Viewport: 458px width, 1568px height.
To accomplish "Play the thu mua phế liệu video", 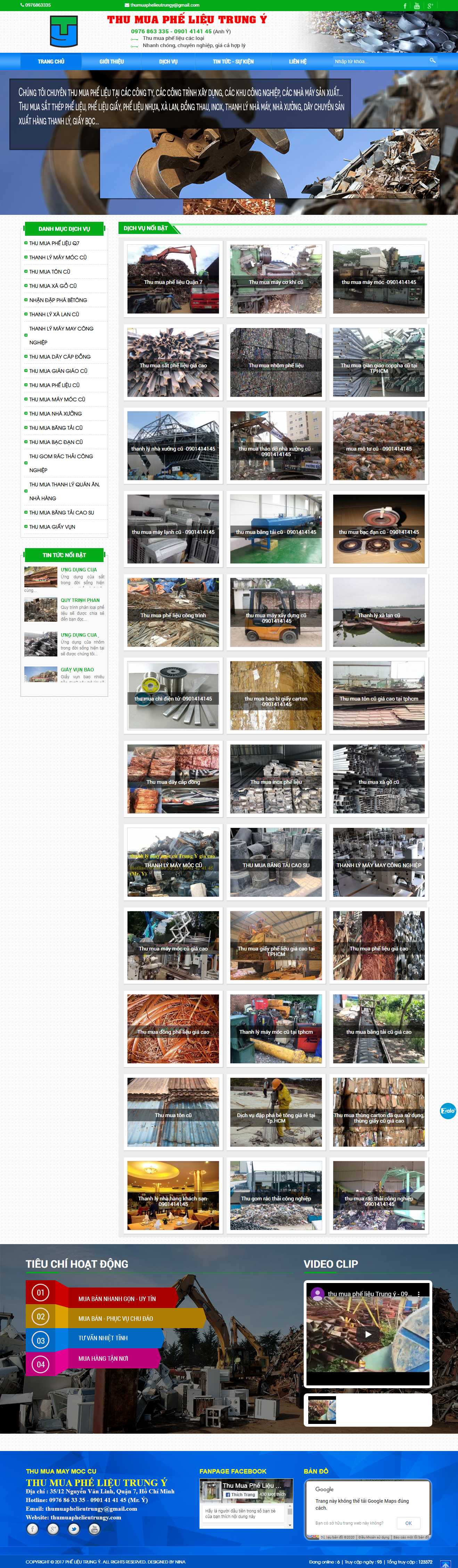I will pos(368,1334).
